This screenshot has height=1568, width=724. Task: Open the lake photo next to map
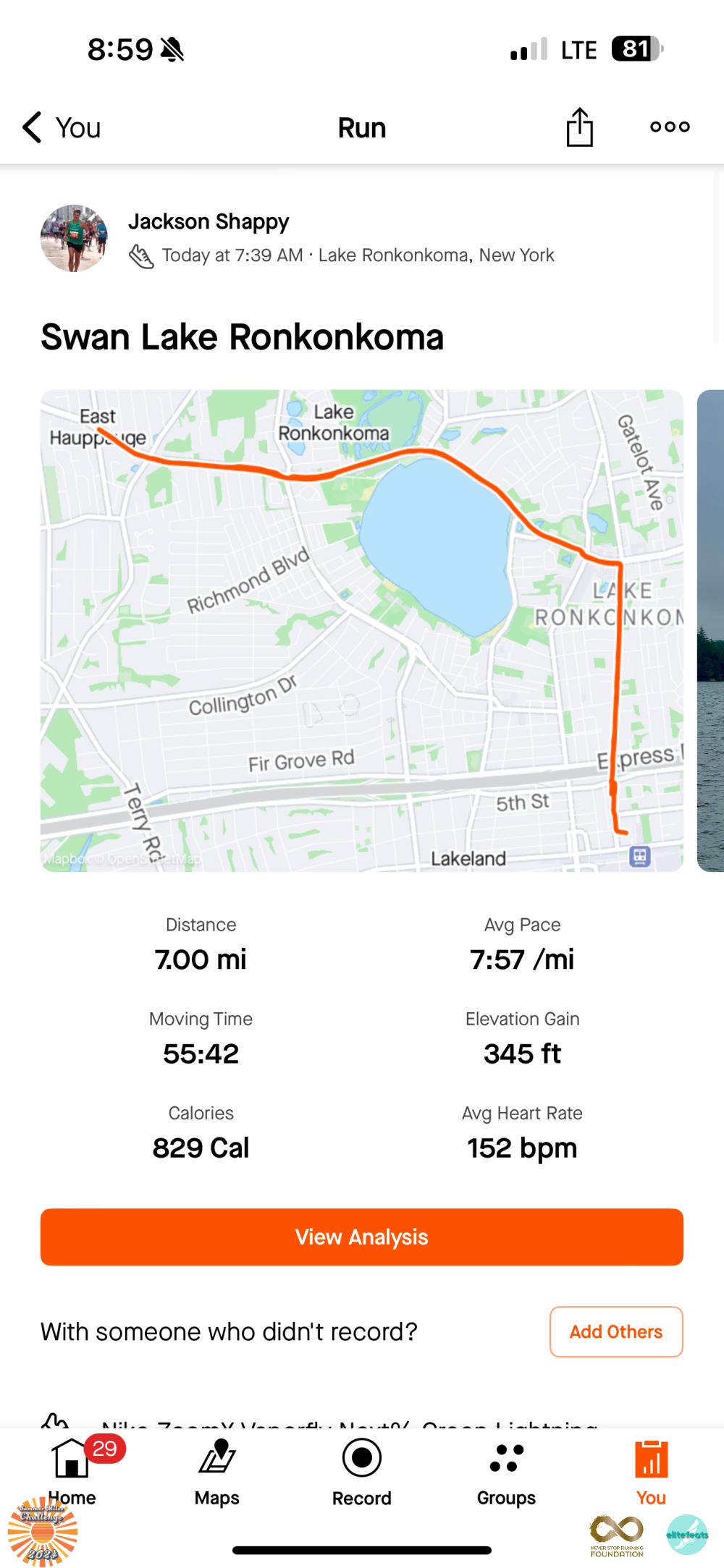pos(710,630)
